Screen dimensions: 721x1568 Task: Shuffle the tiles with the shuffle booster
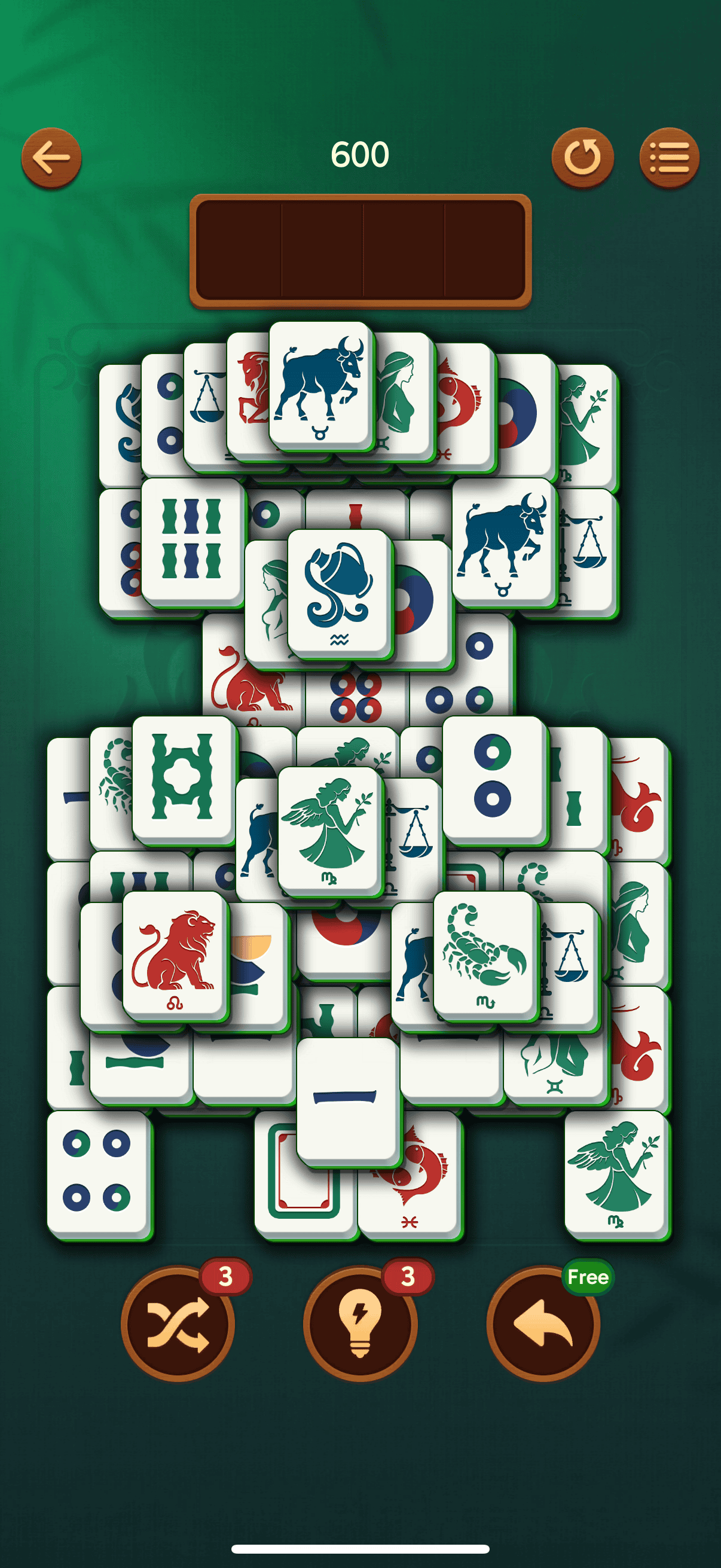click(x=178, y=1324)
